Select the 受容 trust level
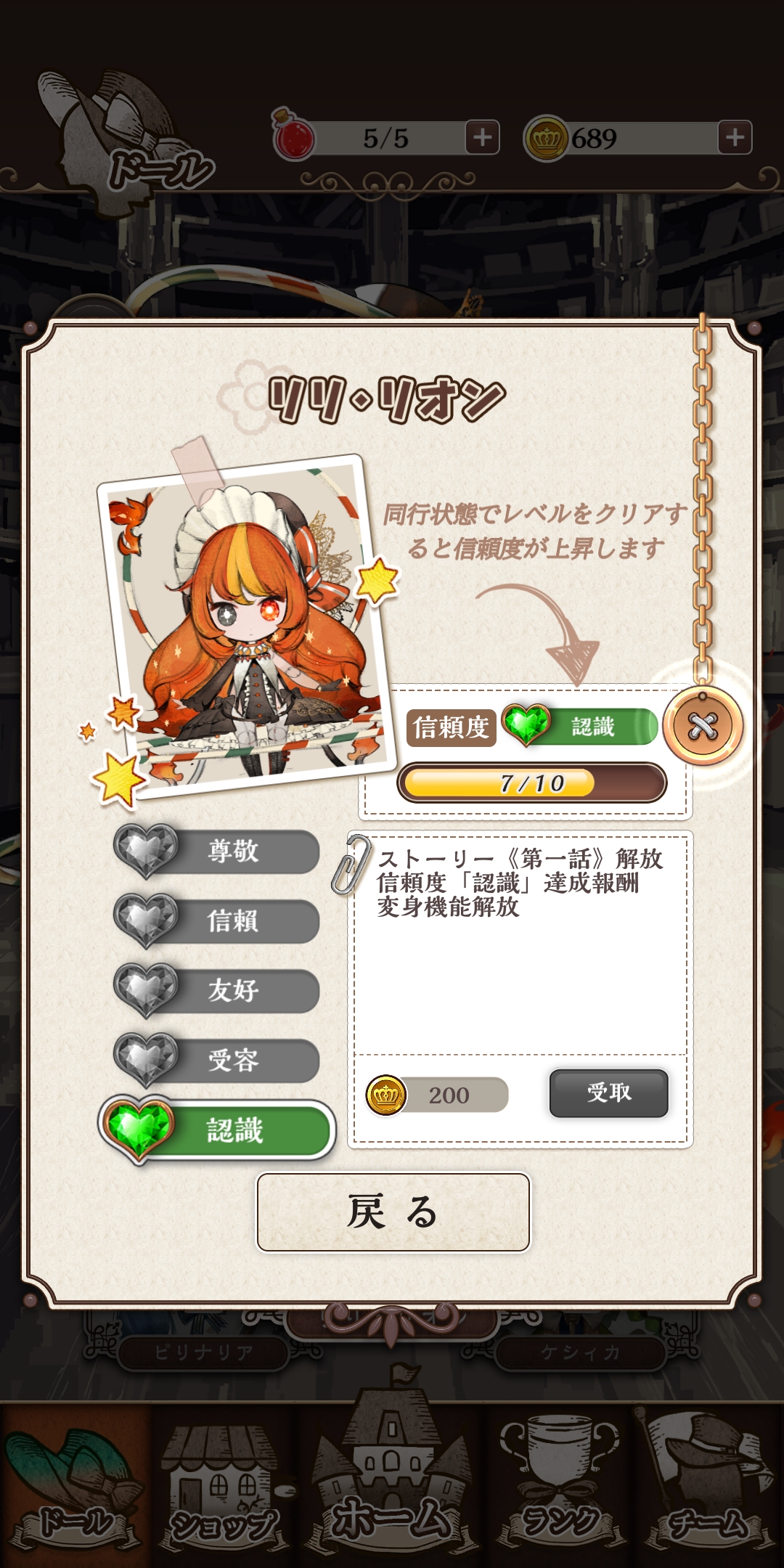Image resolution: width=784 pixels, height=1568 pixels. 216,1060
